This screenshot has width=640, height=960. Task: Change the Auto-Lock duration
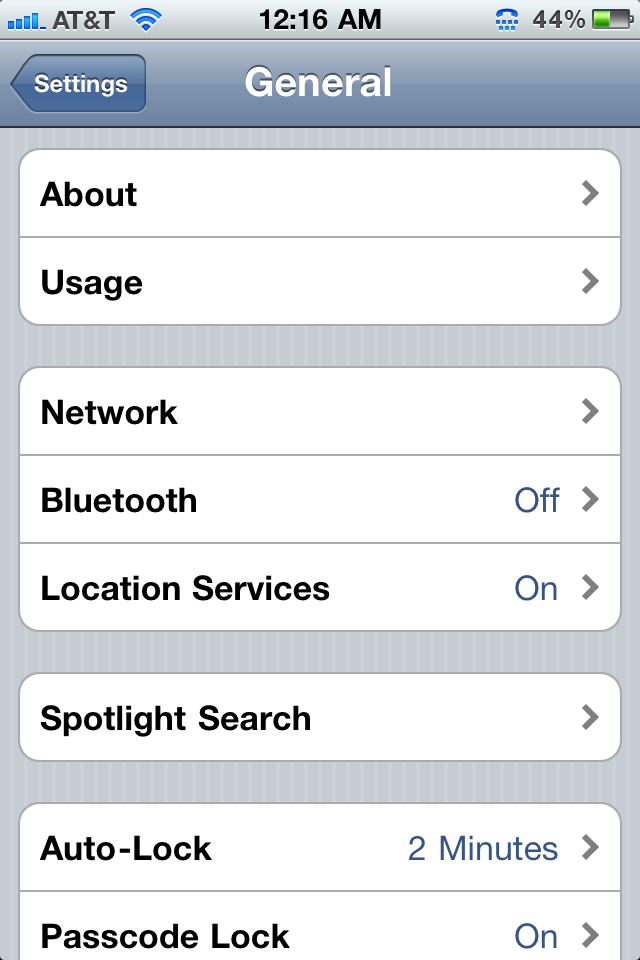320,848
